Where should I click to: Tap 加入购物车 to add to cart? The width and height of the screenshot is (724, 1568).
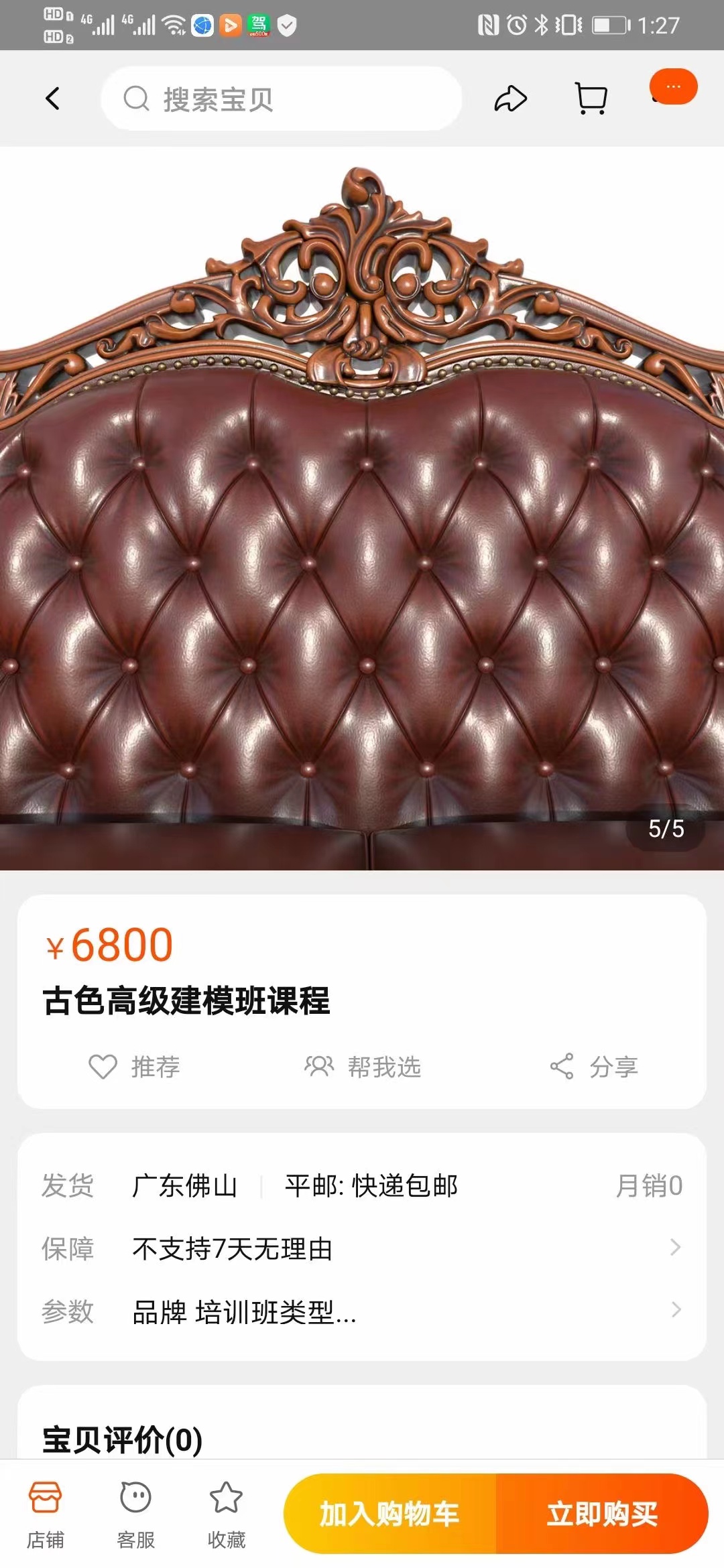[x=390, y=1514]
